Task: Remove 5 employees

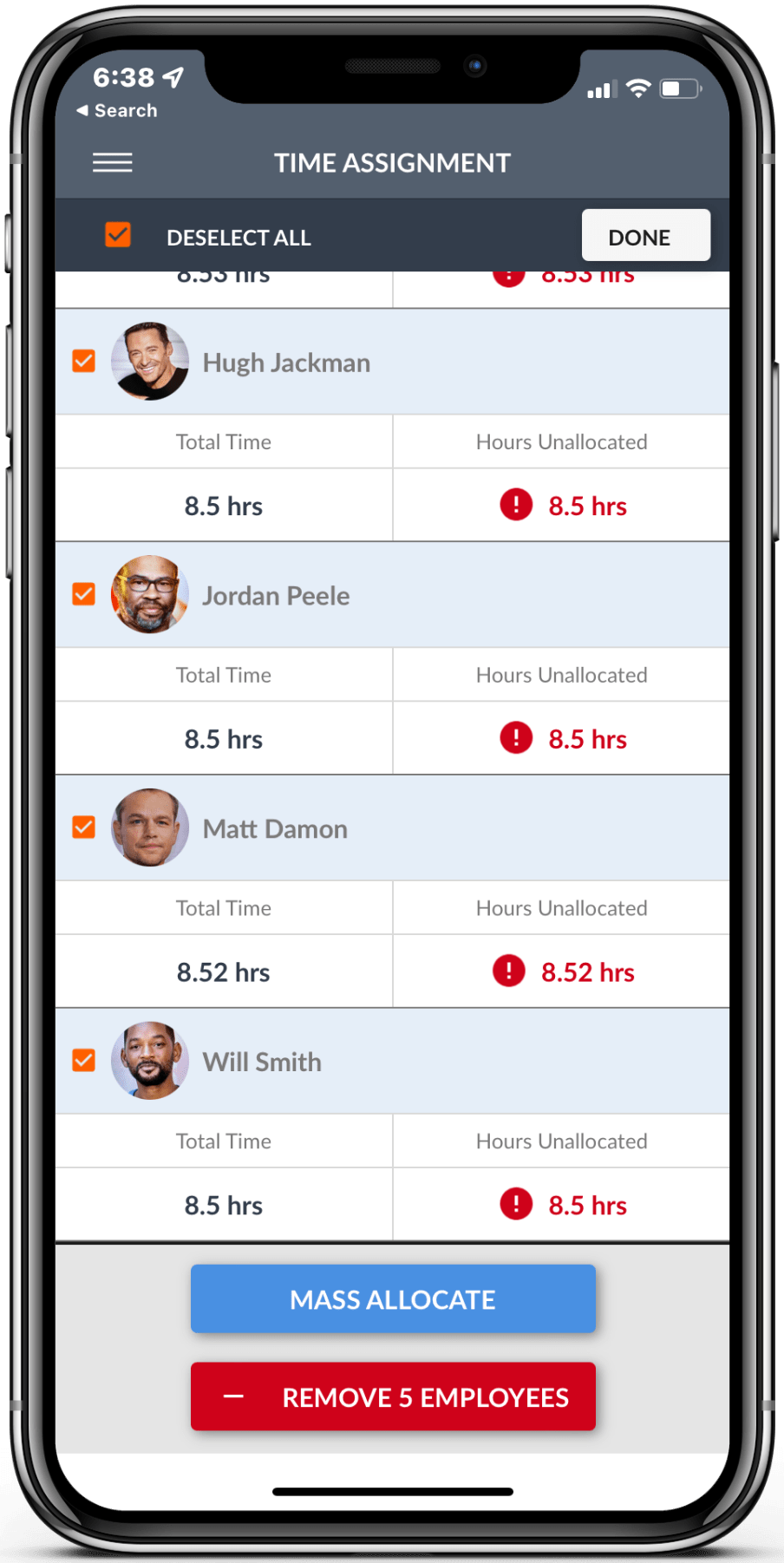Action: tap(393, 1396)
